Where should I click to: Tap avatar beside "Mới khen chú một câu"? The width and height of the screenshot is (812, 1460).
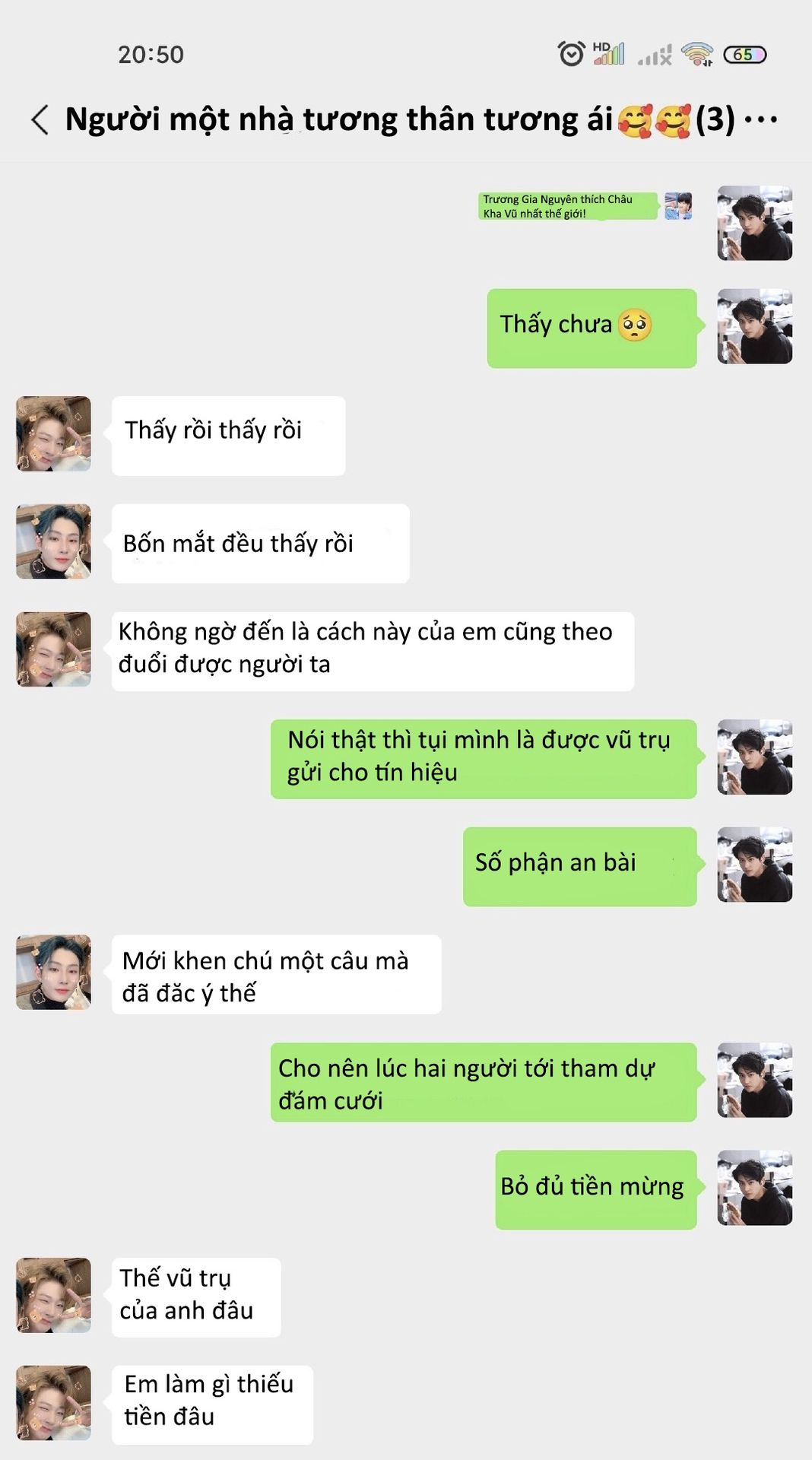[54, 973]
